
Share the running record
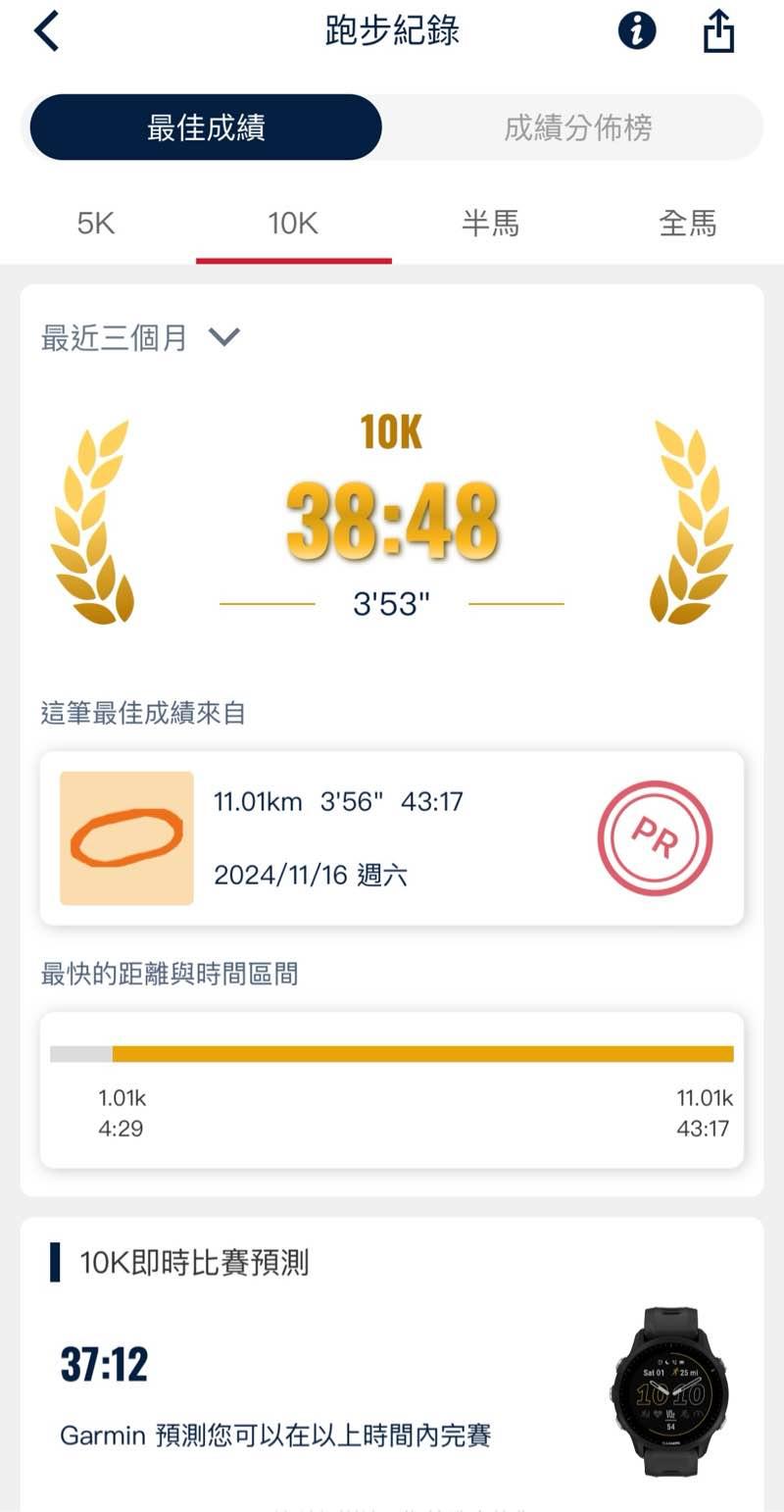pos(718,31)
